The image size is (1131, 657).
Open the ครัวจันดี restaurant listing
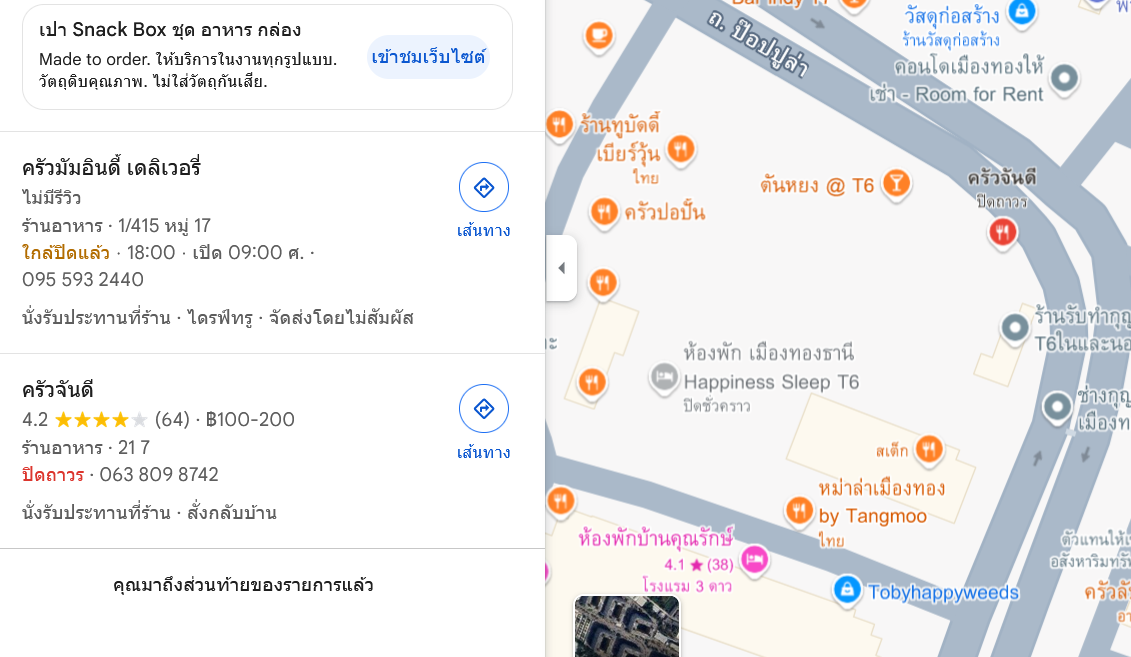[58, 389]
